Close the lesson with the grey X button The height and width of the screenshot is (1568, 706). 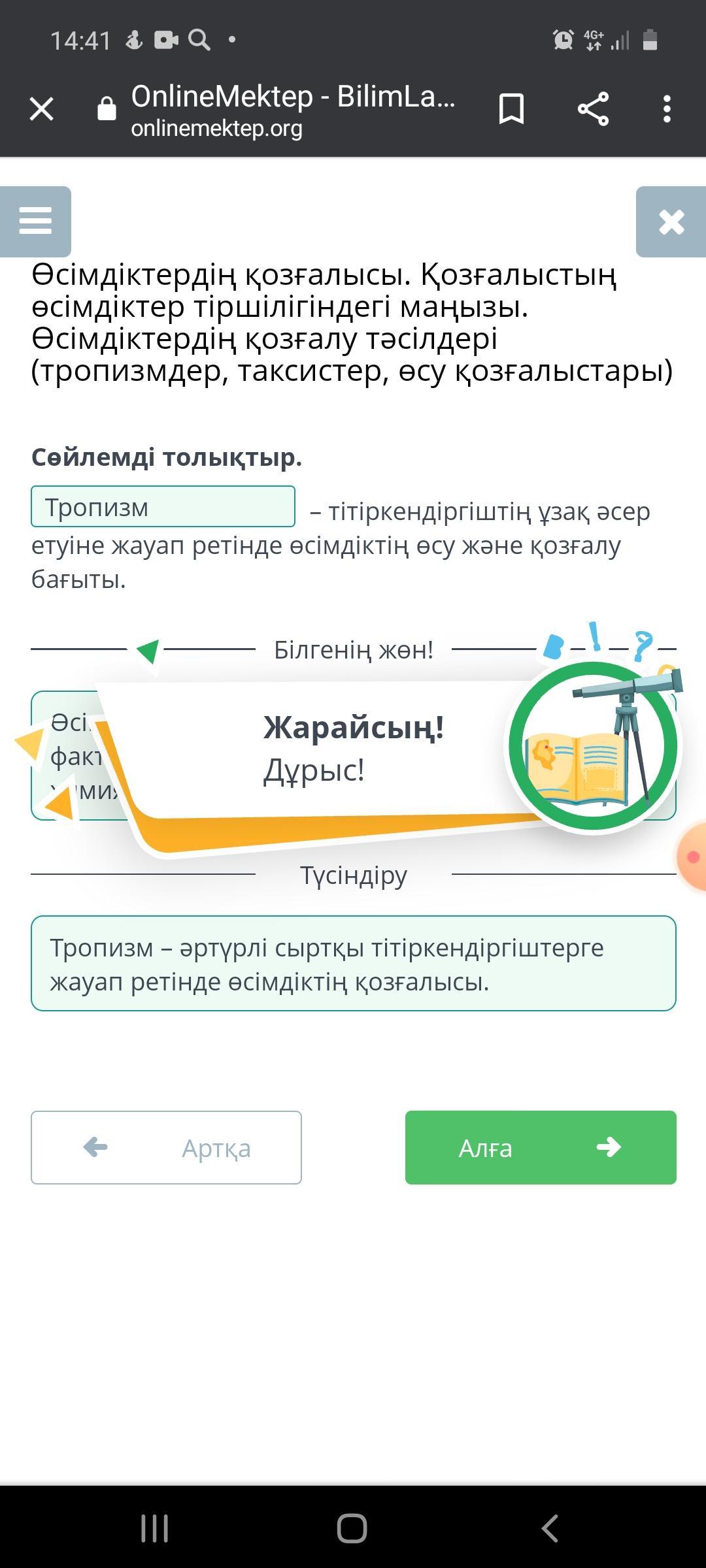(x=671, y=221)
